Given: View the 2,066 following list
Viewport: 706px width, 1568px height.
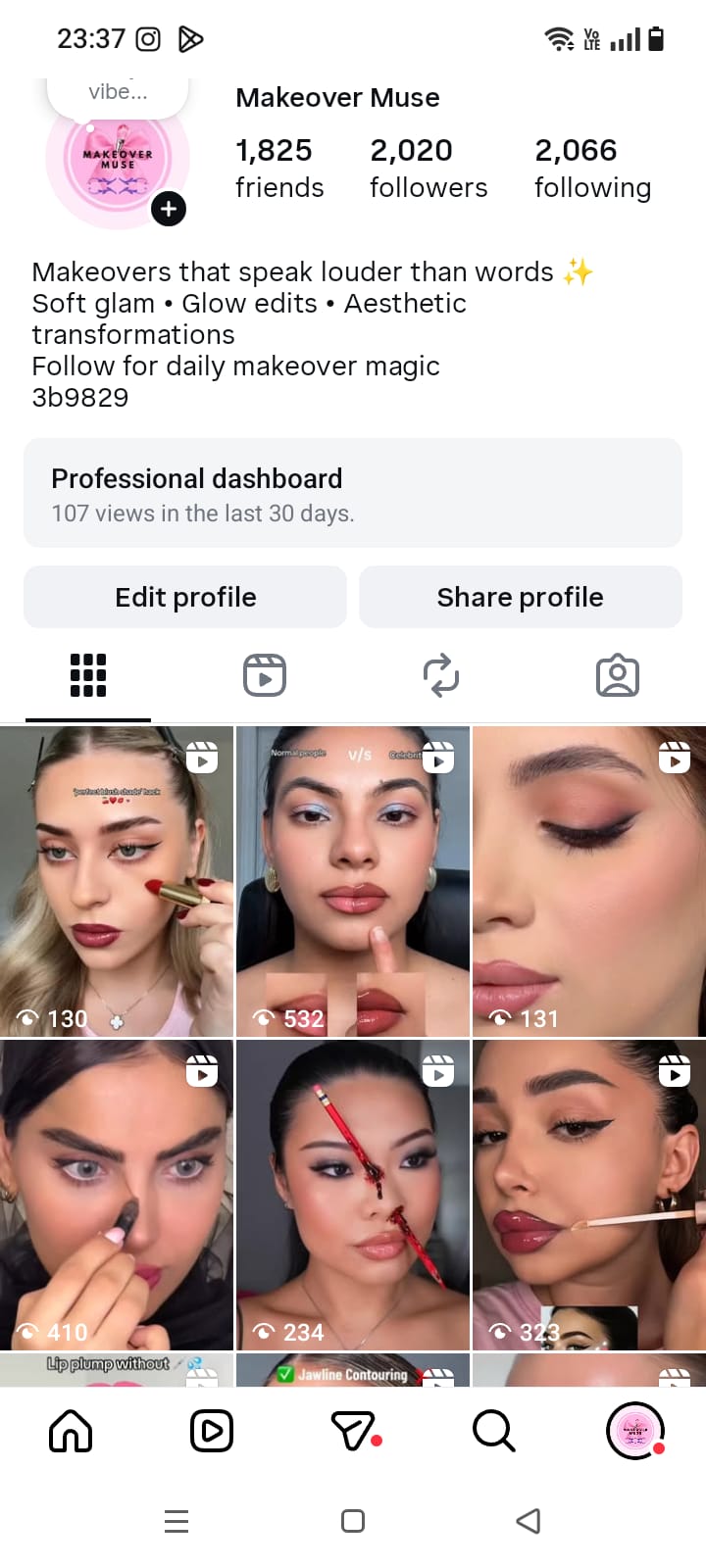Looking at the screenshot, I should tap(592, 168).
